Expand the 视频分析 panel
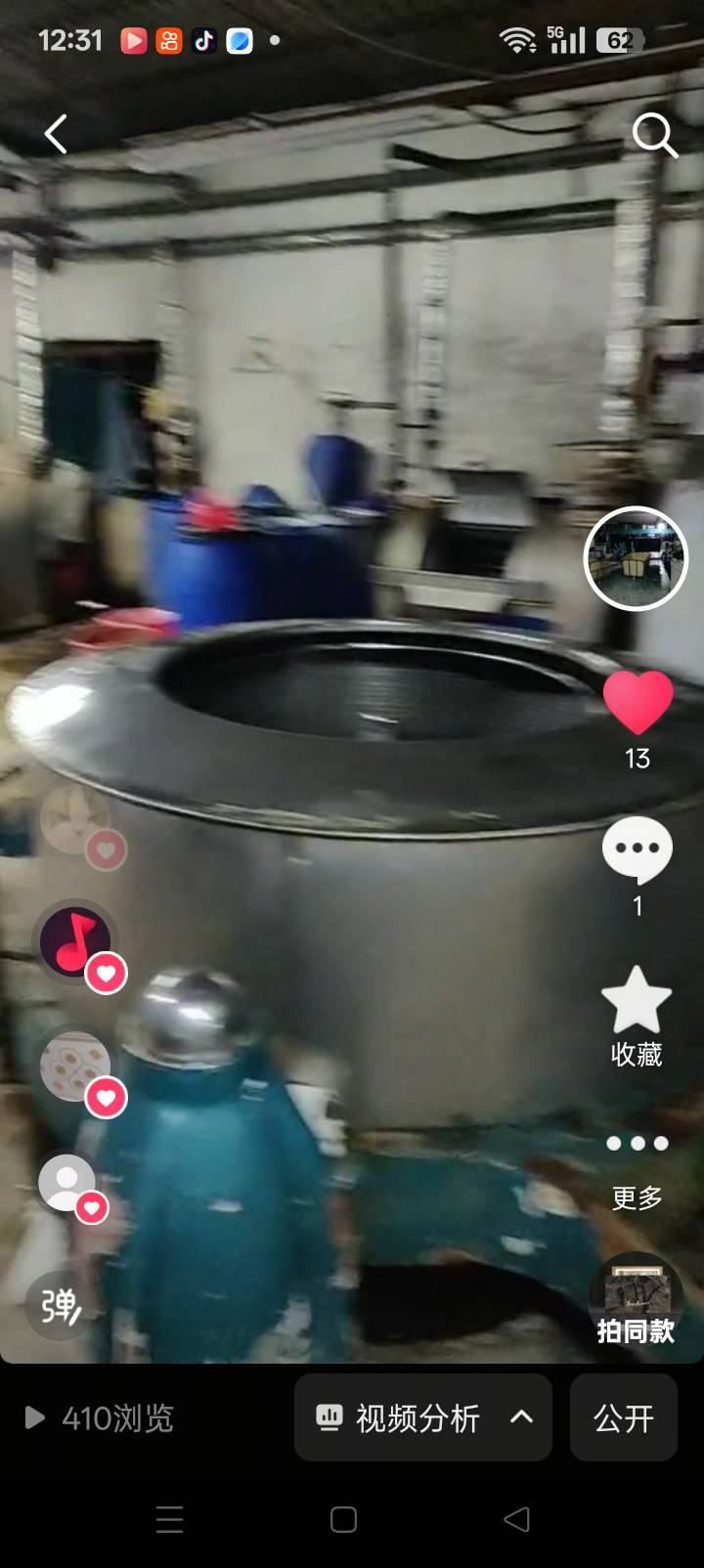Viewport: 704px width, 1568px height. point(423,1417)
